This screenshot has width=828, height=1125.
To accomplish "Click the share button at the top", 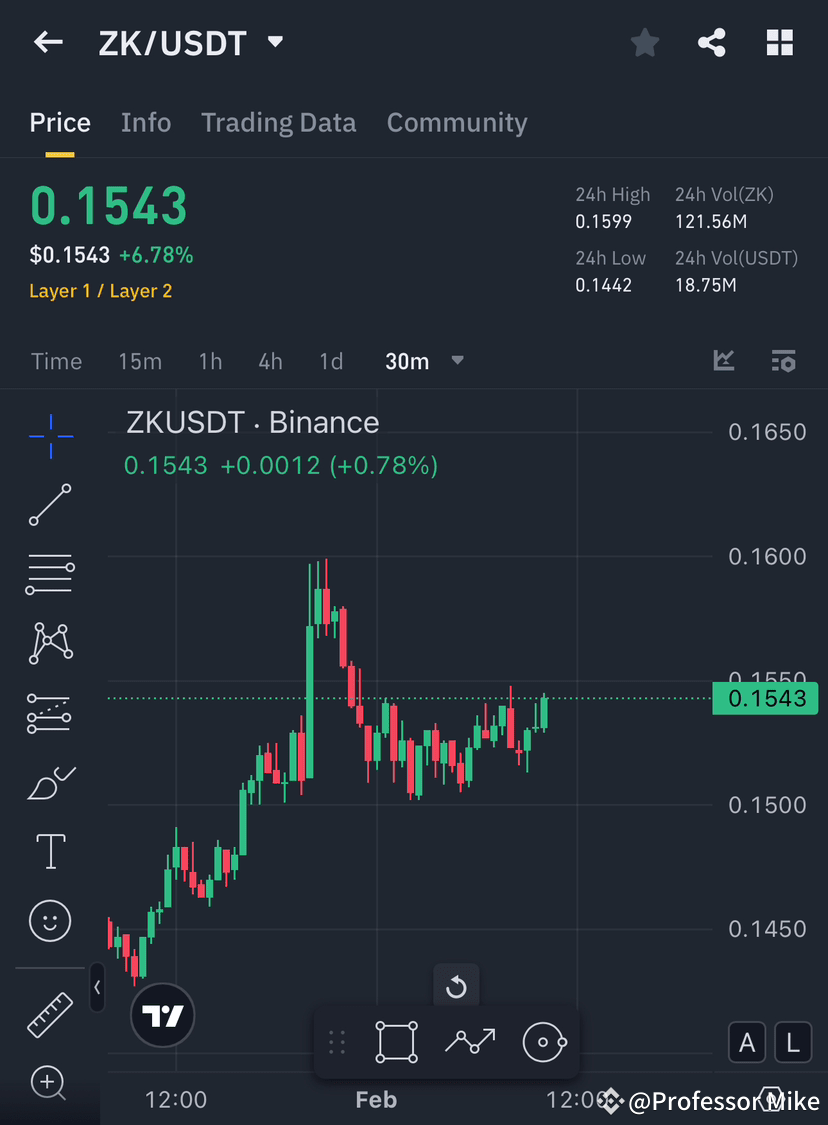I will pyautogui.click(x=712, y=42).
